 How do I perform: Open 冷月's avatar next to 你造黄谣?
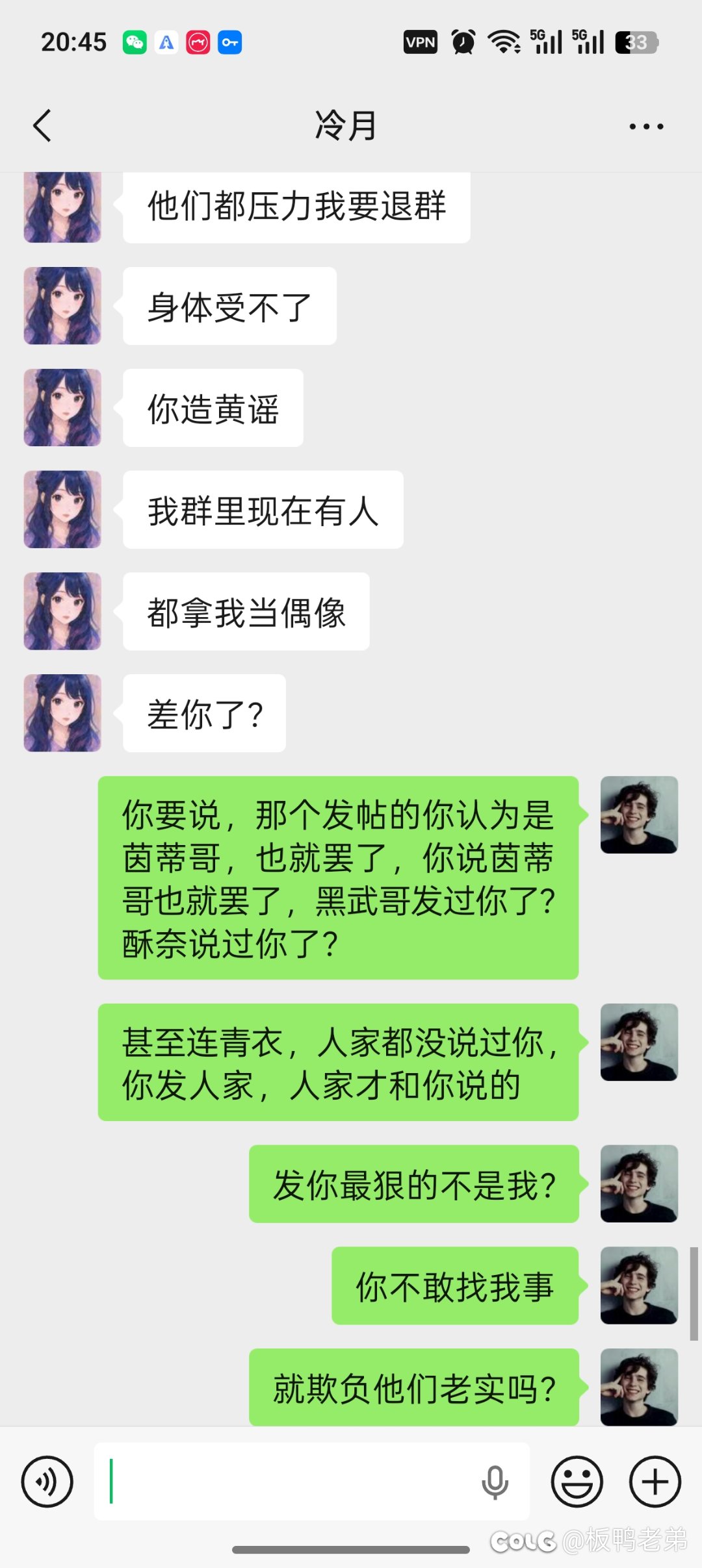pos(62,408)
